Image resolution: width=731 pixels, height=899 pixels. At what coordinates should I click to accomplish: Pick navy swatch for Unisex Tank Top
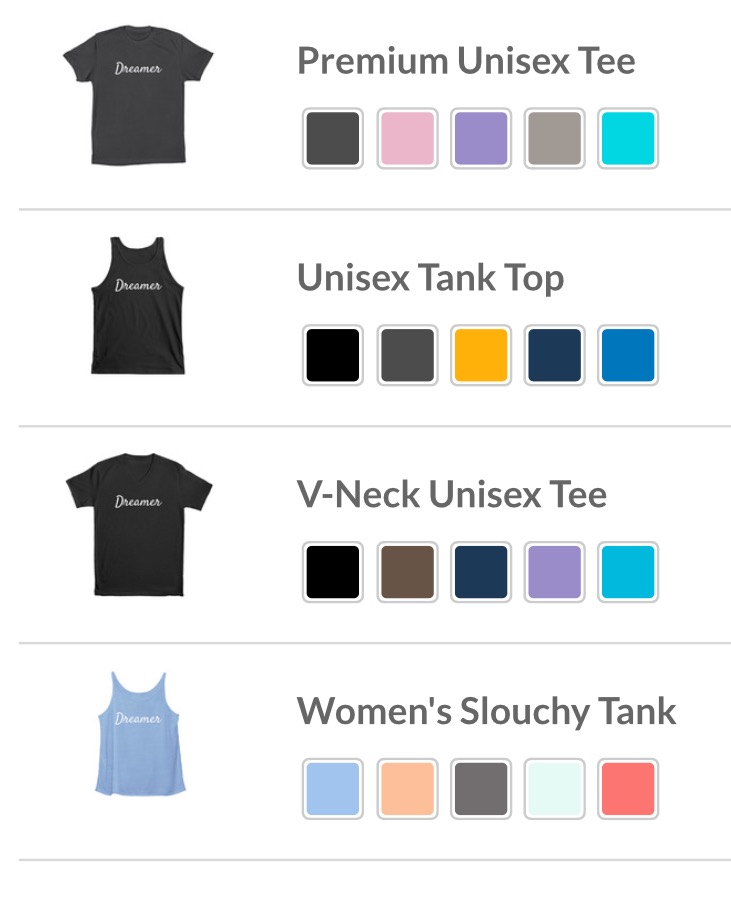555,355
